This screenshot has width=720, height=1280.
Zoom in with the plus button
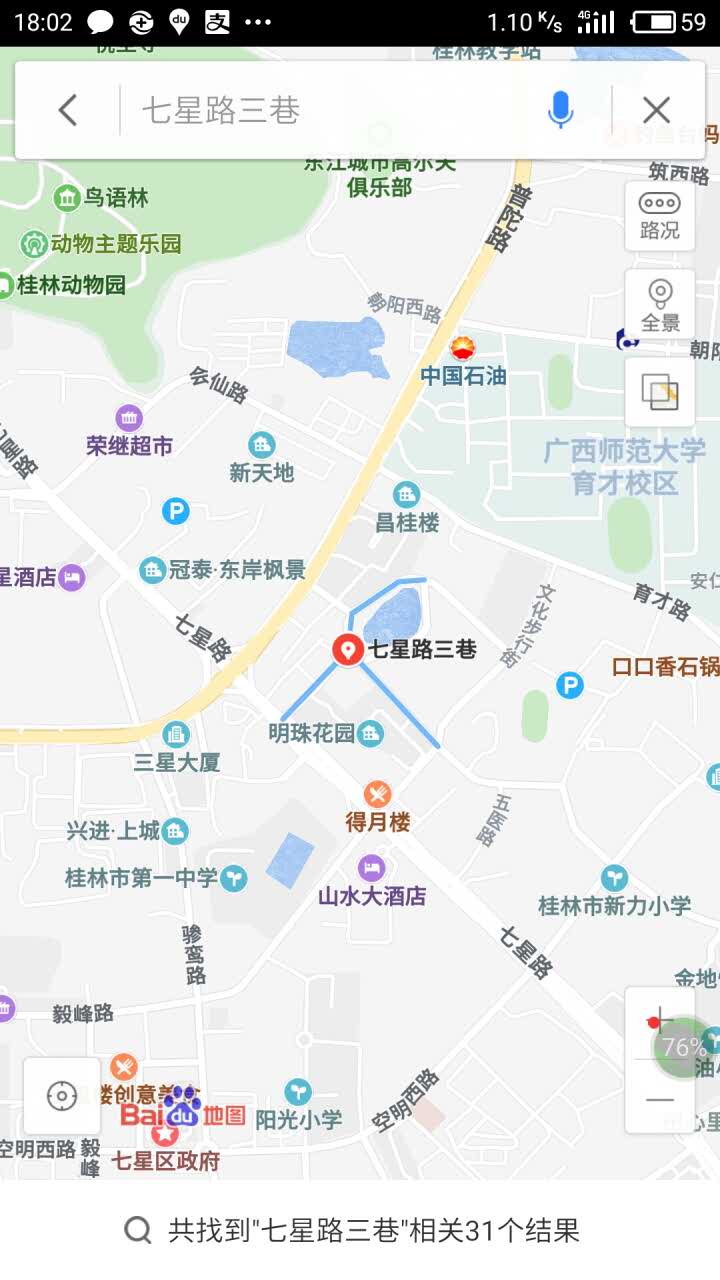[659, 1022]
